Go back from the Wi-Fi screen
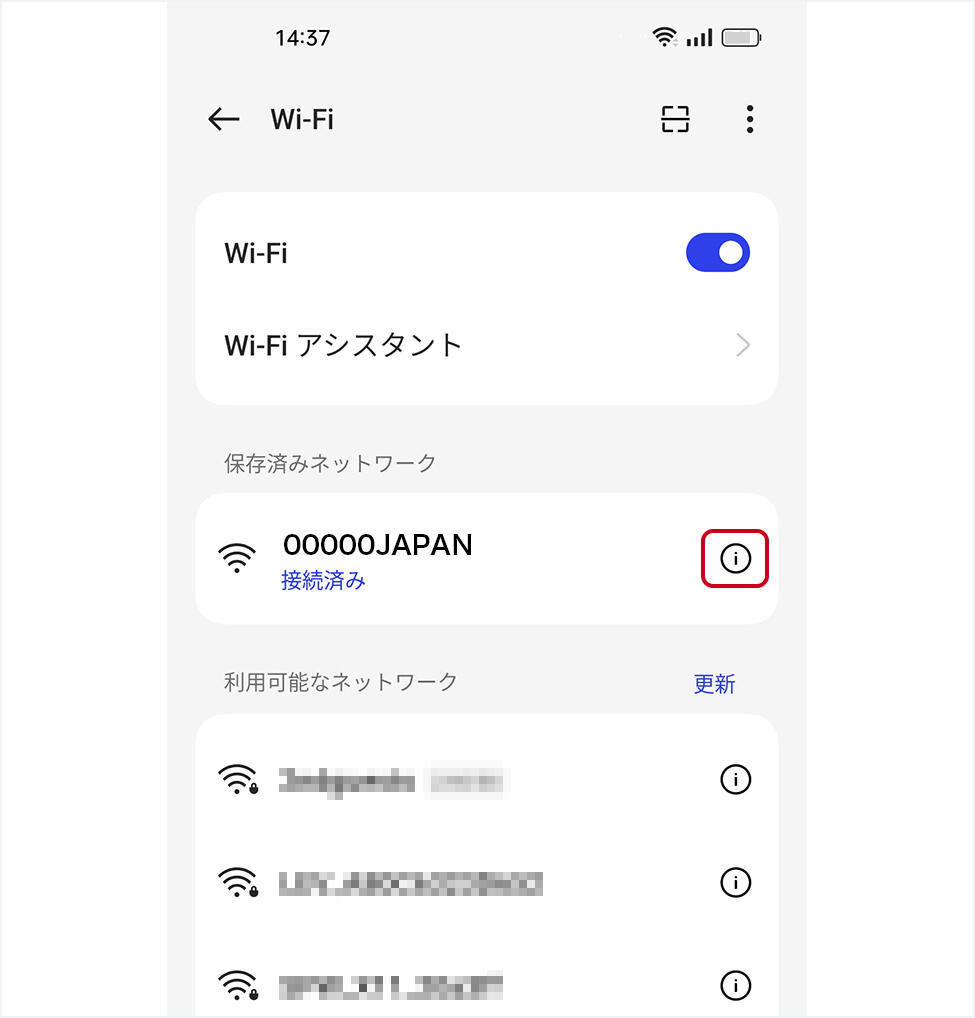Image resolution: width=975 pixels, height=1018 pixels. [224, 119]
